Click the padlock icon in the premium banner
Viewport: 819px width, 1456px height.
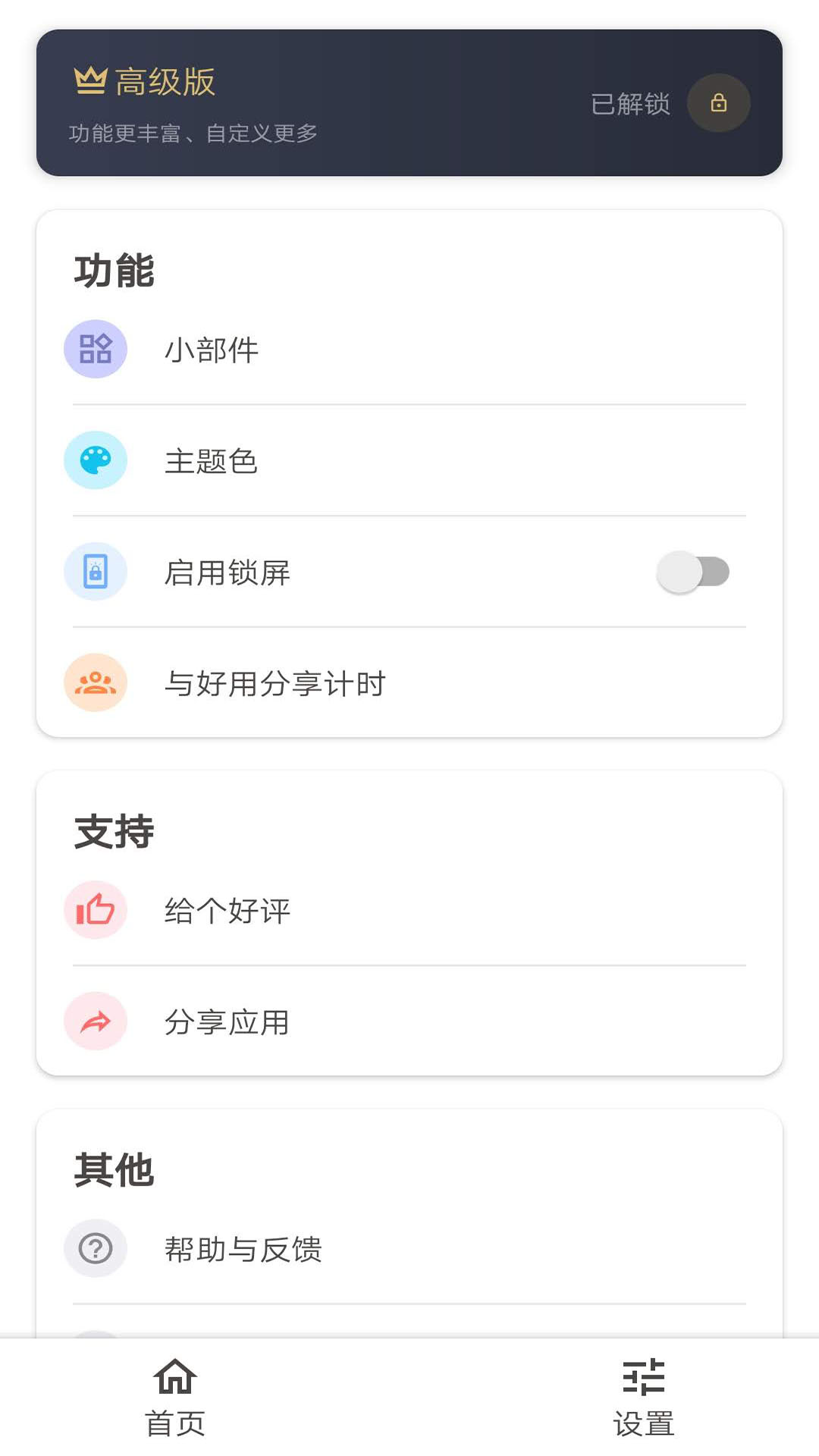coord(719,102)
